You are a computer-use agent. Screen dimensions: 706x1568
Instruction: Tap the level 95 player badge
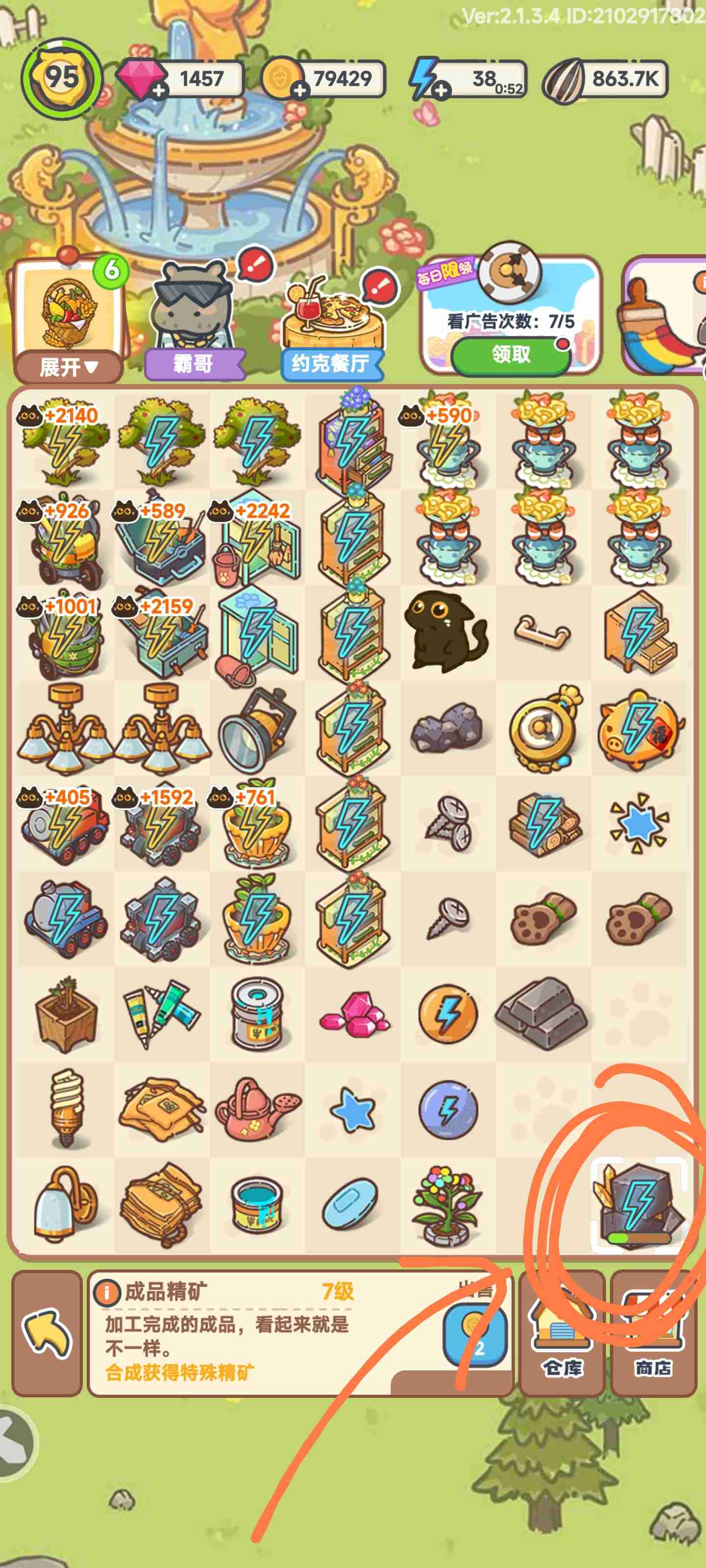click(61, 78)
